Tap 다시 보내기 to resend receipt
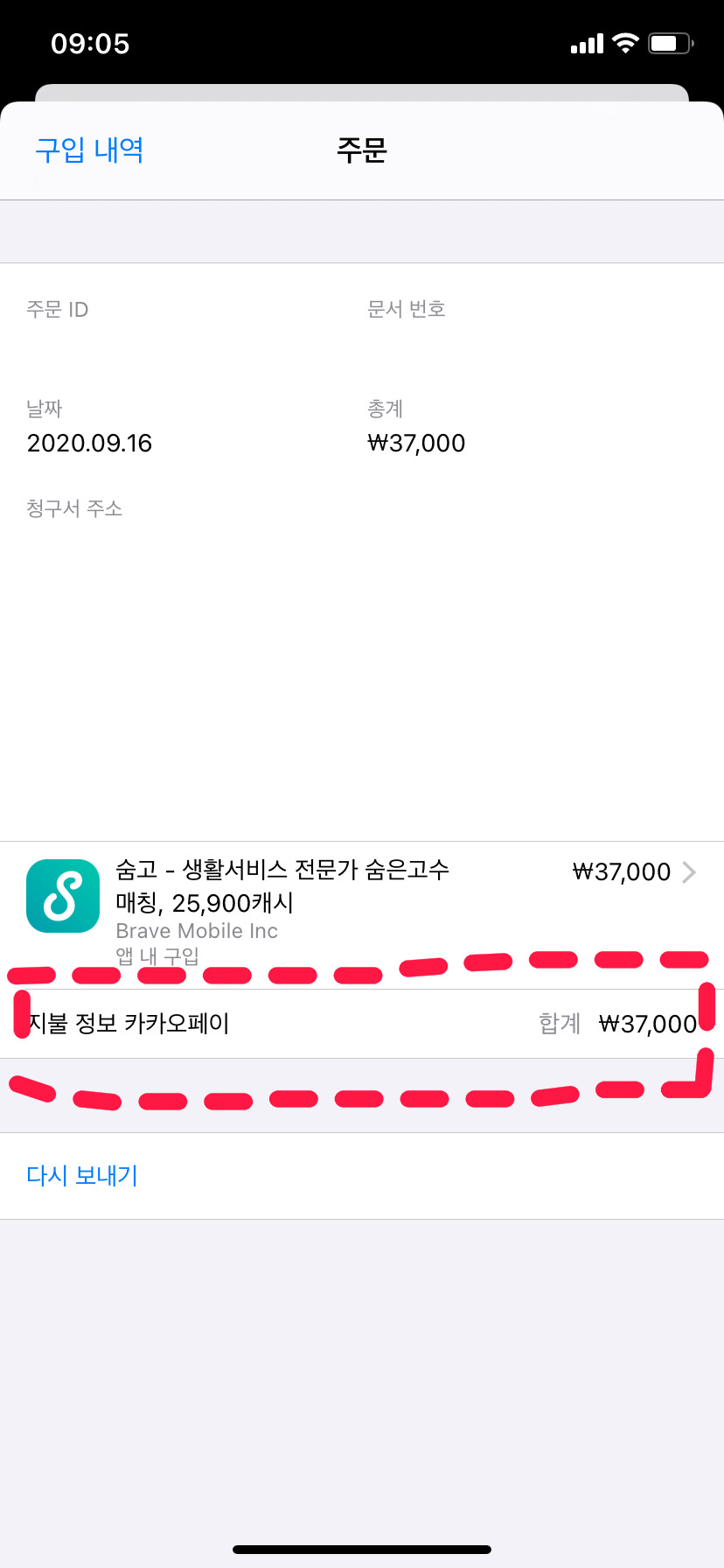This screenshot has height=1568, width=724. pos(82,1175)
